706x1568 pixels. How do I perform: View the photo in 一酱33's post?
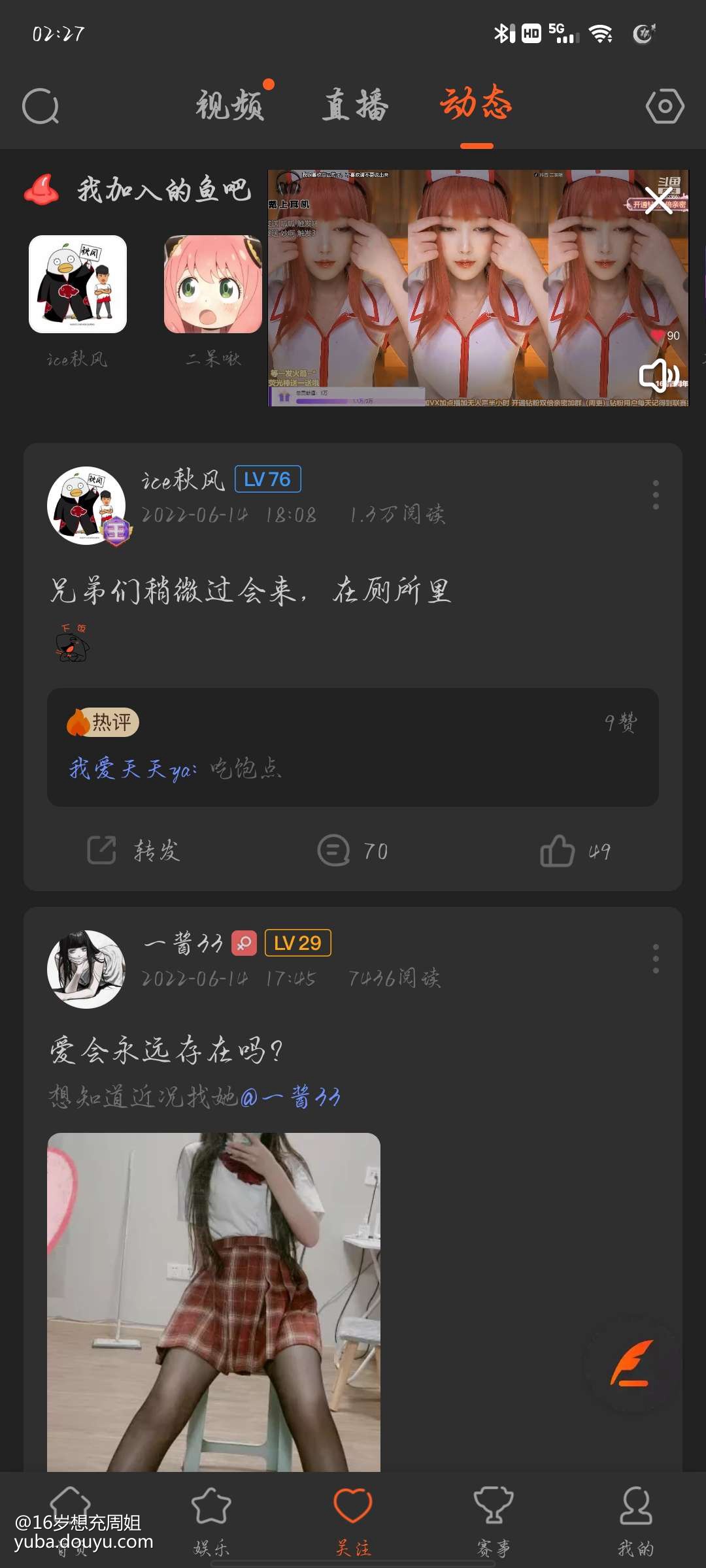pos(214,1300)
